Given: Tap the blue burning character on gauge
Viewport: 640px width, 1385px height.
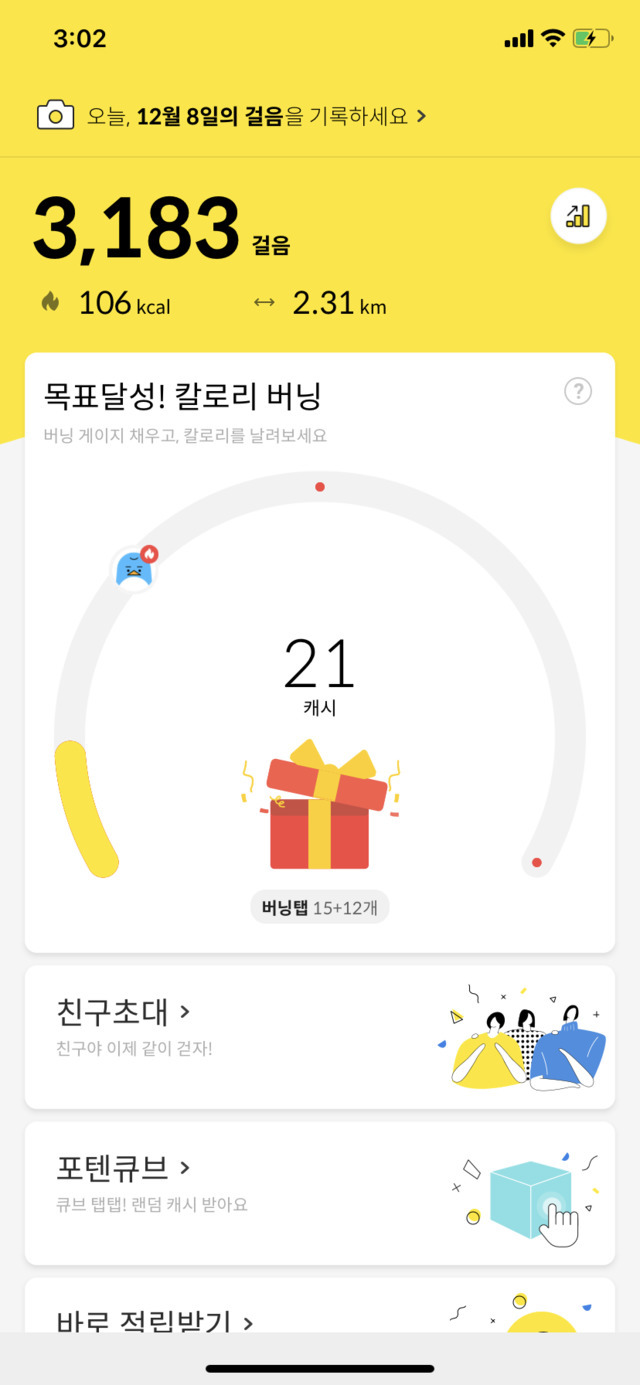Looking at the screenshot, I should (x=133, y=569).
